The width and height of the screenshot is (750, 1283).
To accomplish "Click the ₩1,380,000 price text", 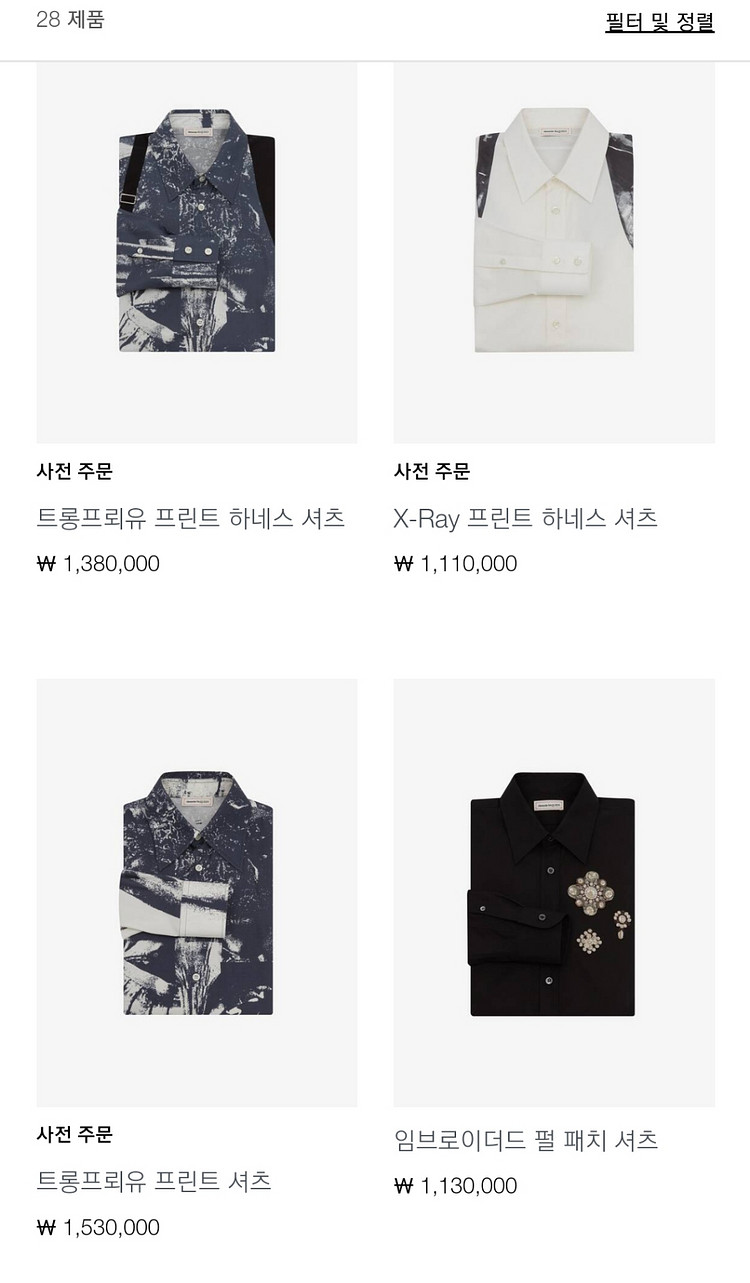I will pos(99,564).
